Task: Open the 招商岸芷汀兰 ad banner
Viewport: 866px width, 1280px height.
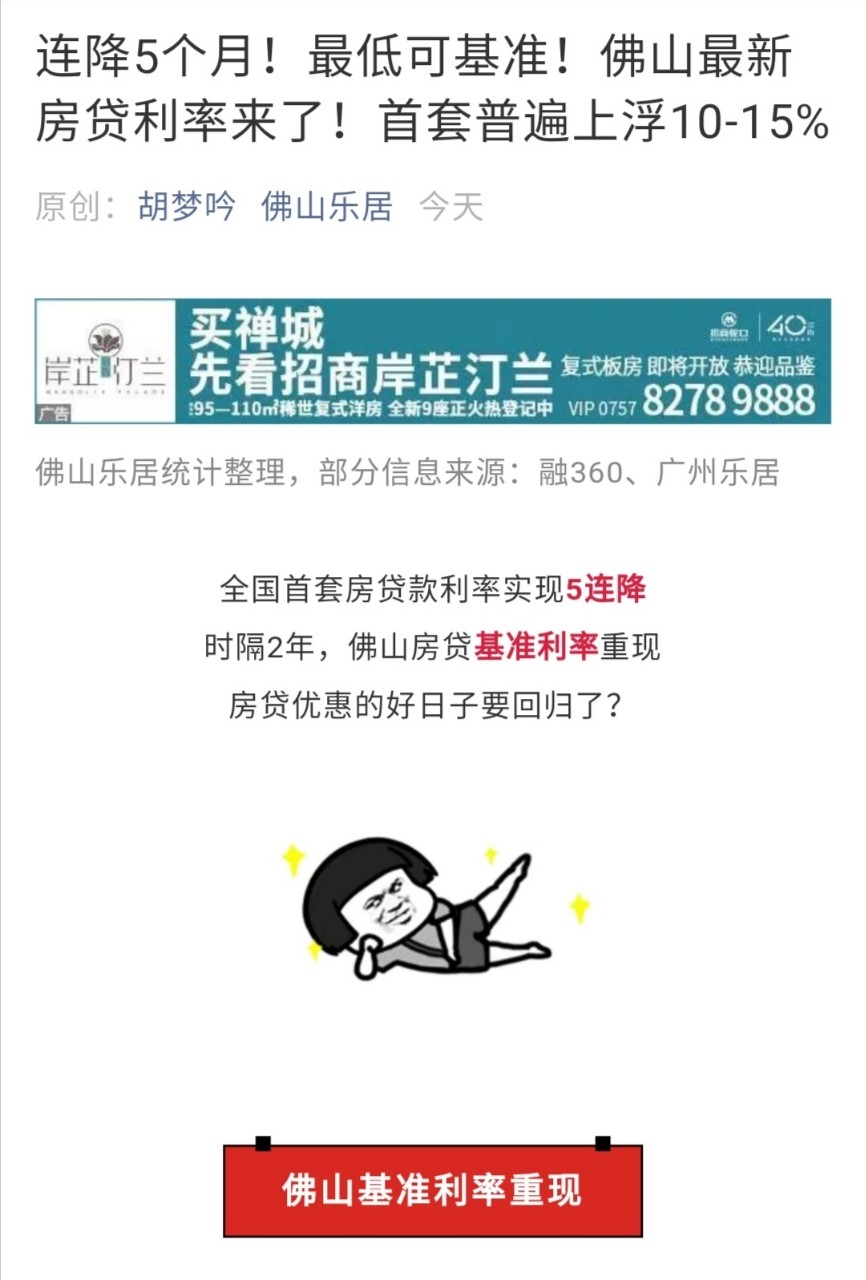Action: click(x=433, y=361)
